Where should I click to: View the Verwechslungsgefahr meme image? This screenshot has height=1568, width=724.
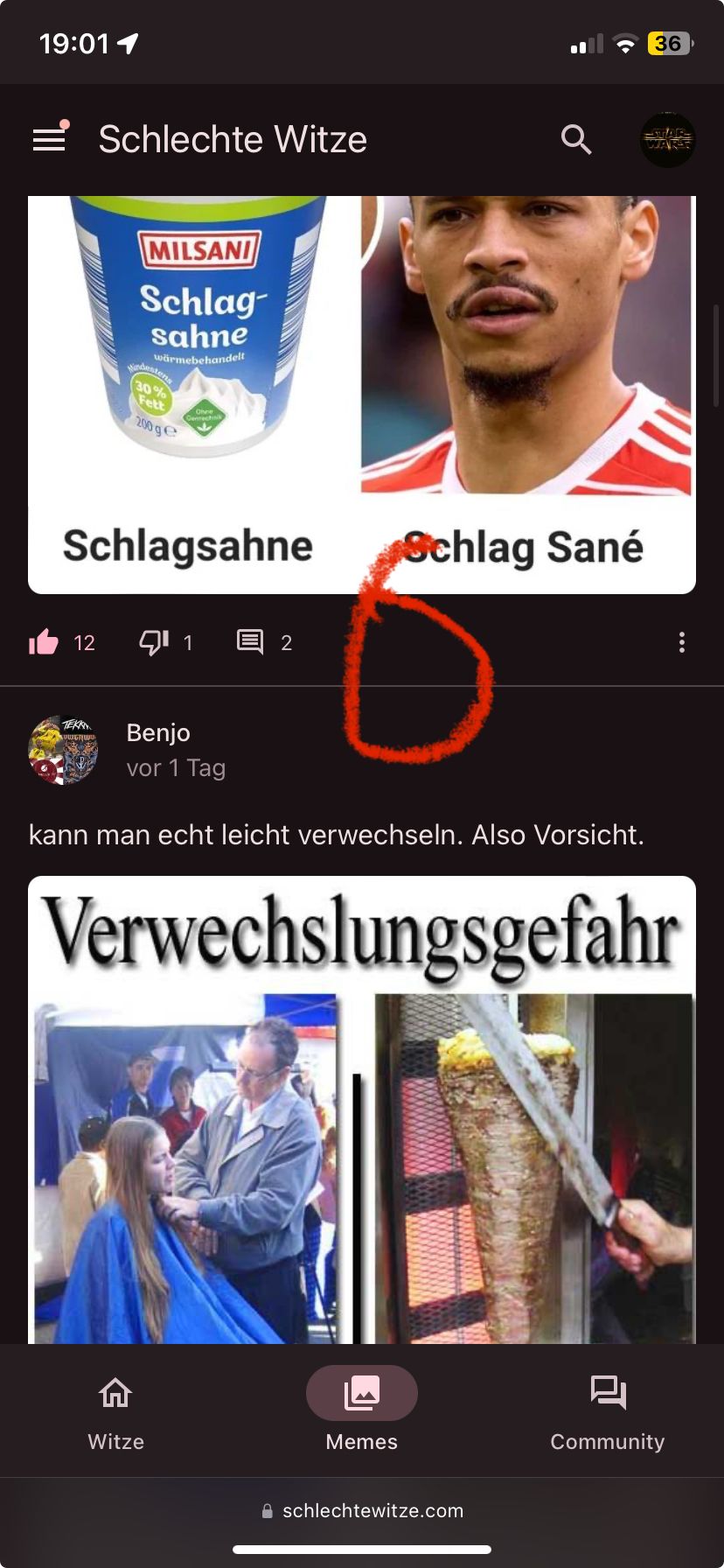[361, 1111]
